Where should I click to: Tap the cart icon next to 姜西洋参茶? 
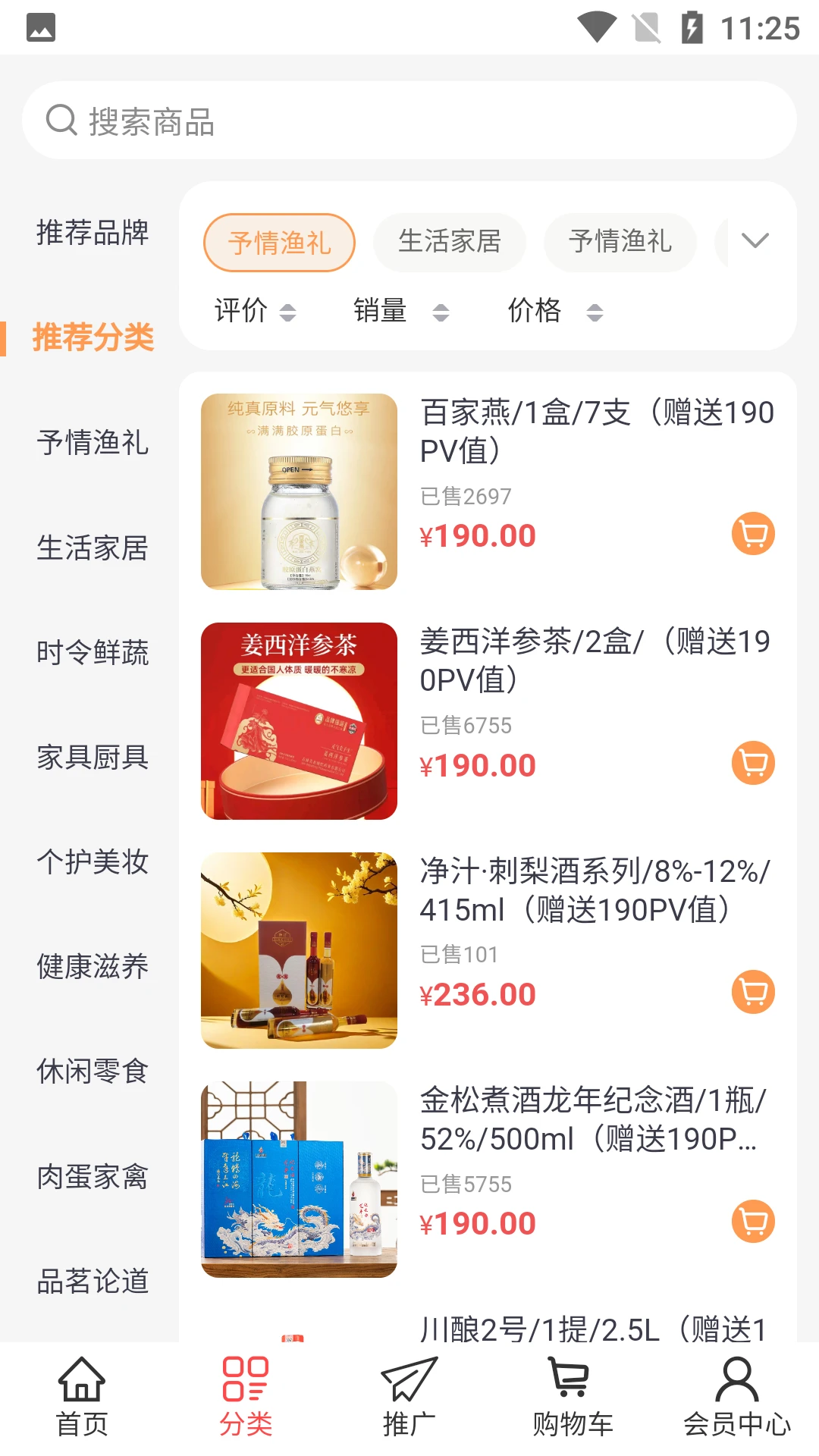click(752, 764)
